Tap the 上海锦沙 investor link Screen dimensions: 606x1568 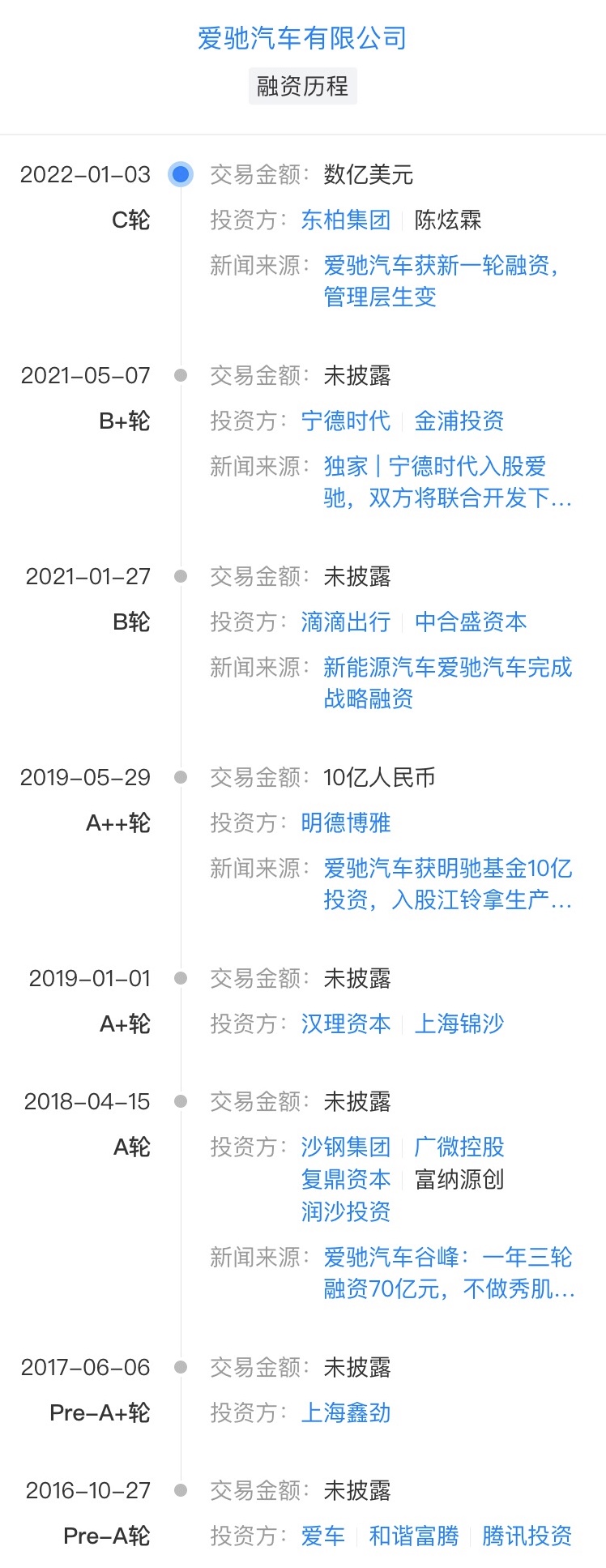click(459, 1023)
